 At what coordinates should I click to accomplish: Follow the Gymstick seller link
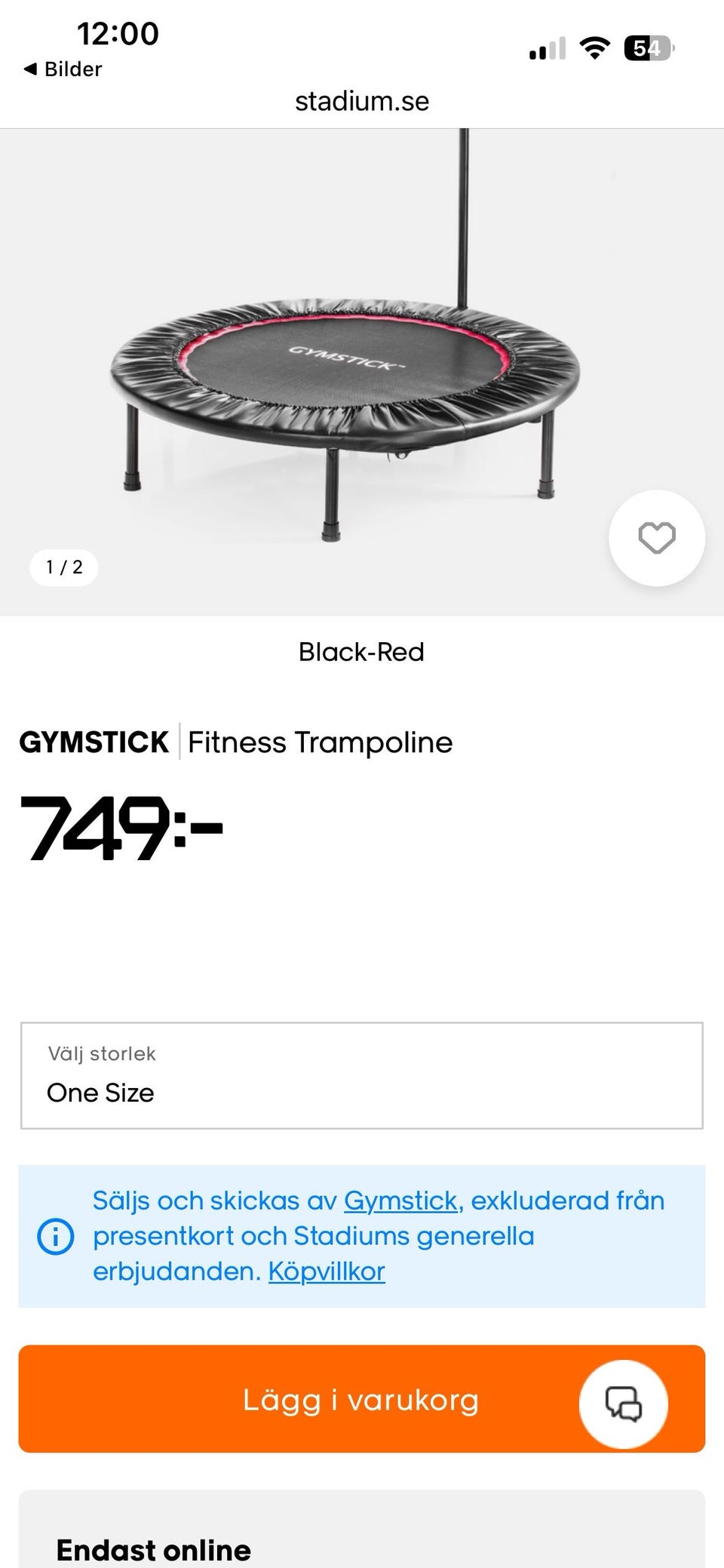tap(400, 1201)
